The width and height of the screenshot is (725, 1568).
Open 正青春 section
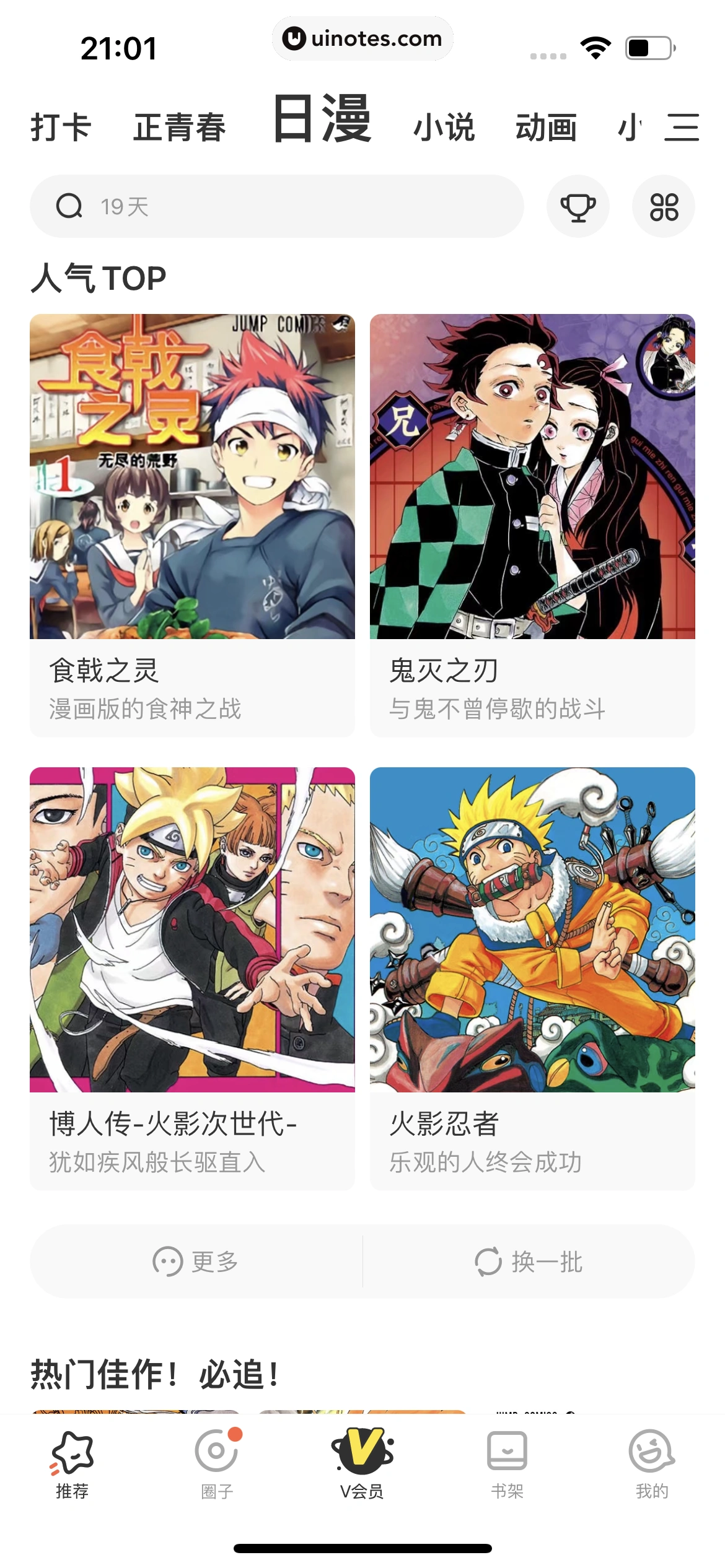[179, 128]
